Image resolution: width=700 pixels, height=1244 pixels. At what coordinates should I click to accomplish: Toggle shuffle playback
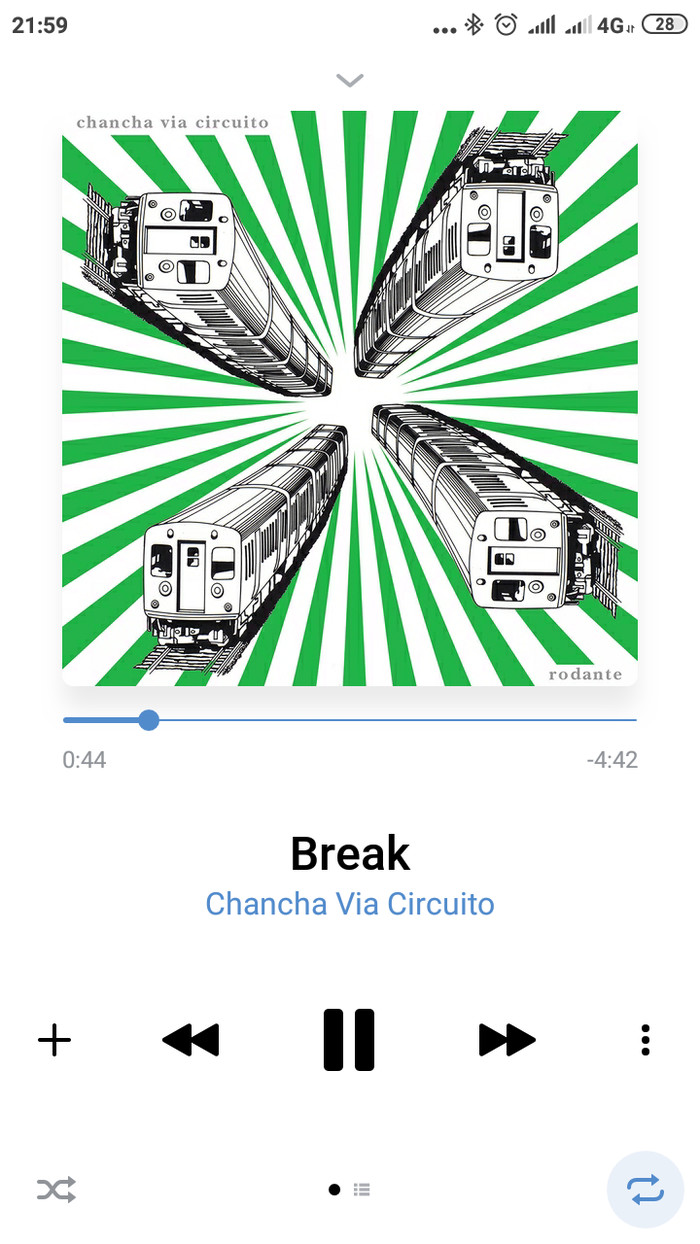click(x=56, y=1189)
